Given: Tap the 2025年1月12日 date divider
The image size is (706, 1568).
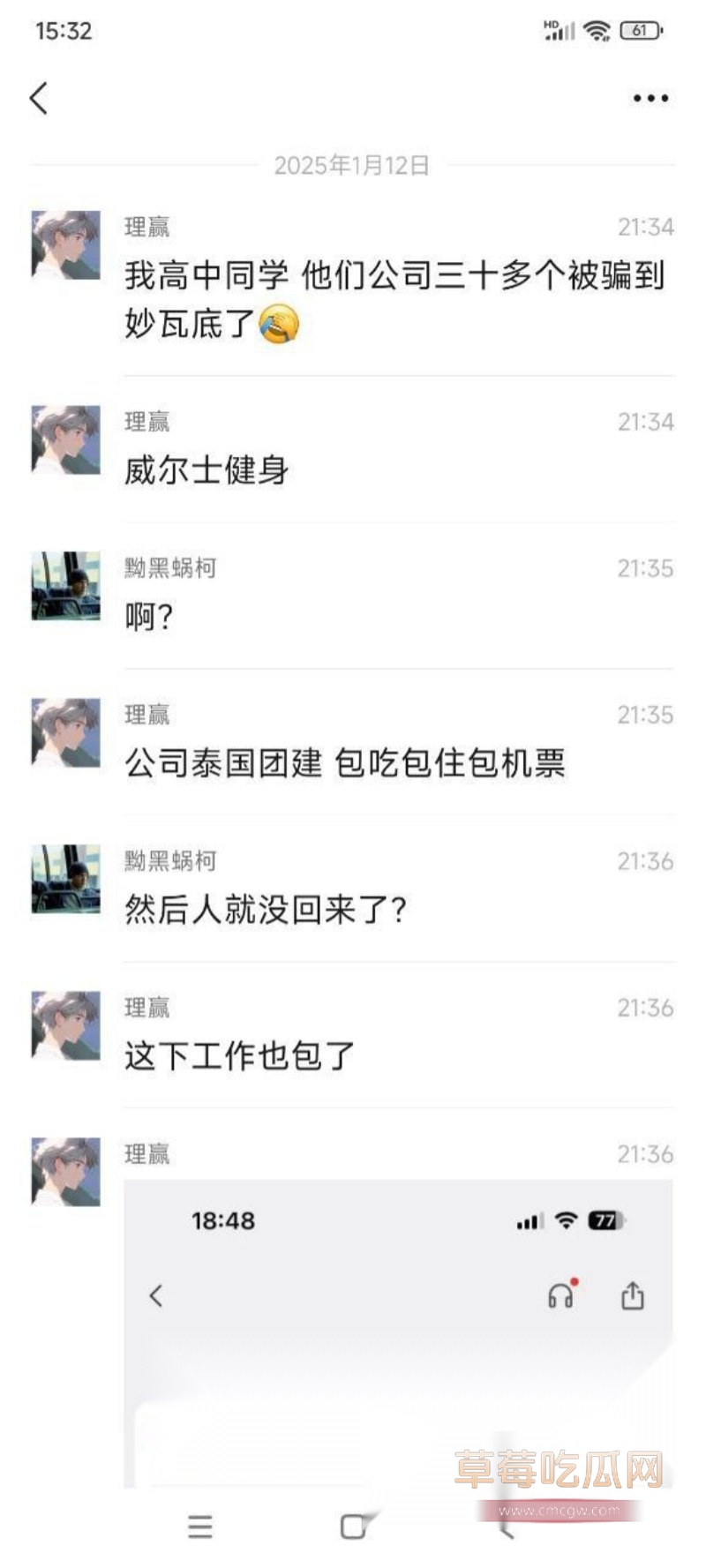Looking at the screenshot, I should pos(353,164).
